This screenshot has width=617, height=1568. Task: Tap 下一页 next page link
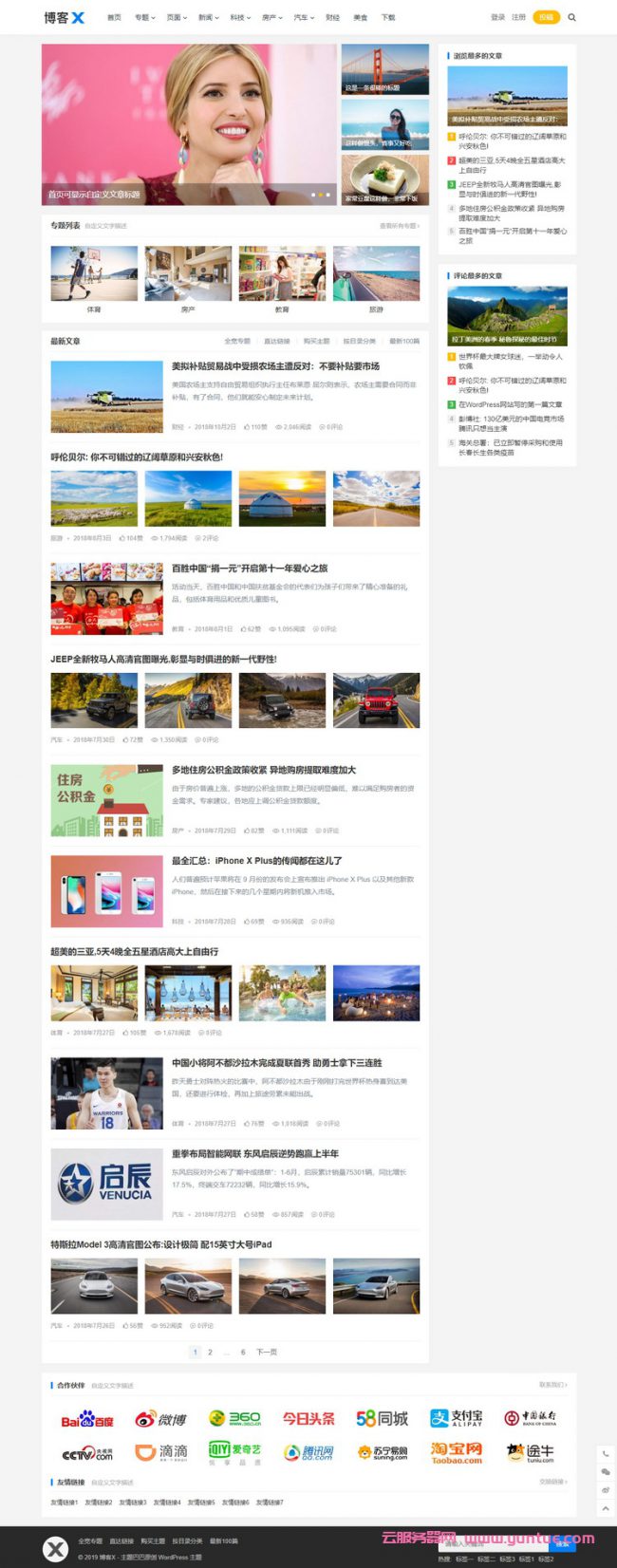click(267, 1353)
